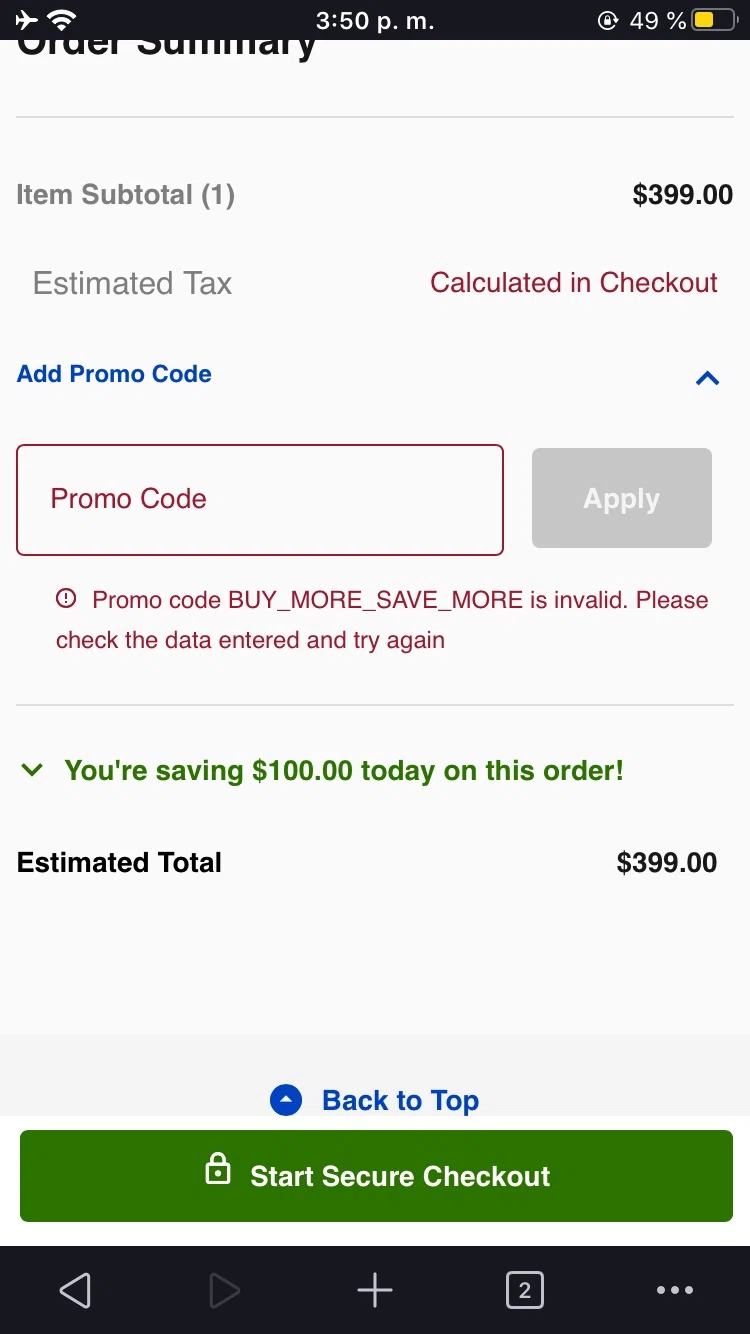The height and width of the screenshot is (1334, 750).
Task: Open the browser's three-dot menu
Action: (x=675, y=1290)
